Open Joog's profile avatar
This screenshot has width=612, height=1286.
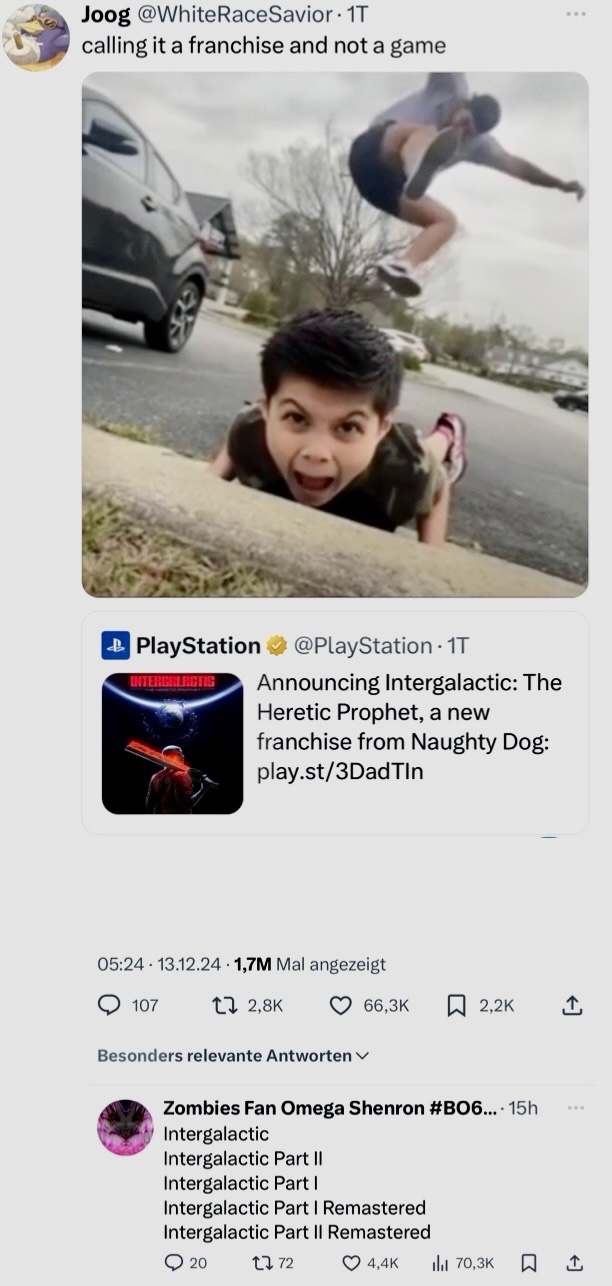pos(36,36)
